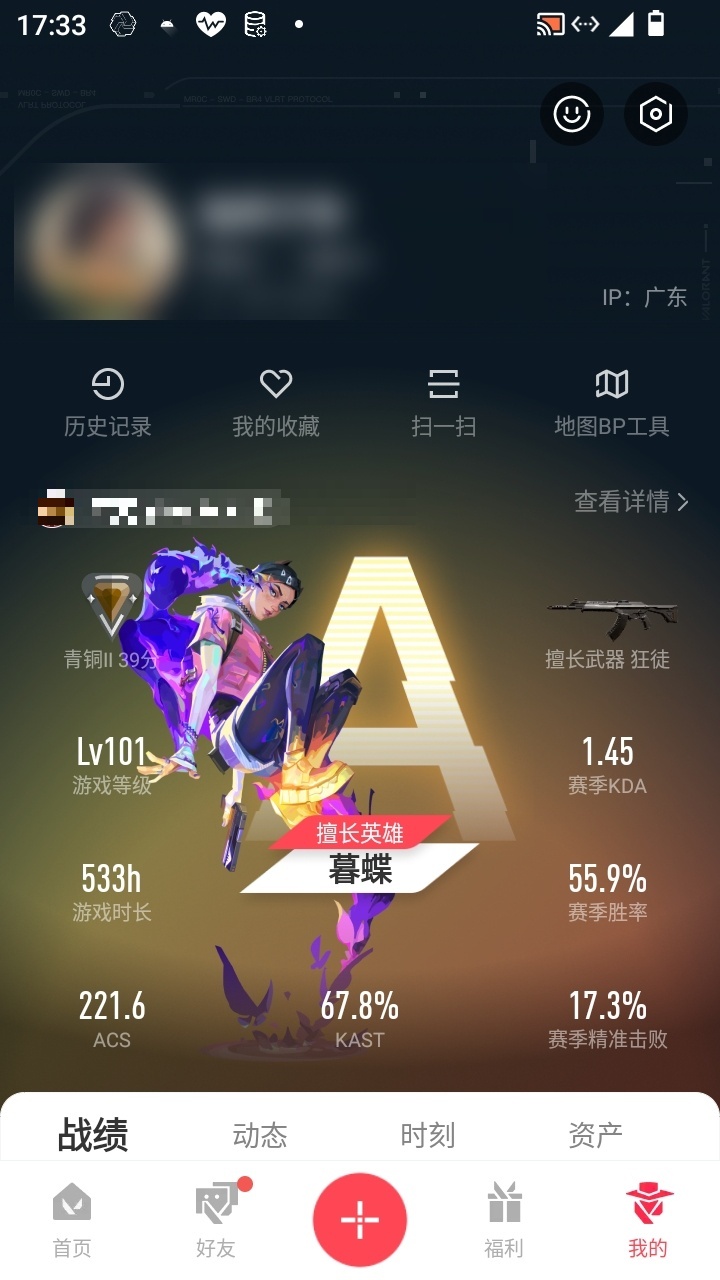The height and width of the screenshot is (1280, 720).
Task: Open the smiley face icon
Action: [572, 114]
